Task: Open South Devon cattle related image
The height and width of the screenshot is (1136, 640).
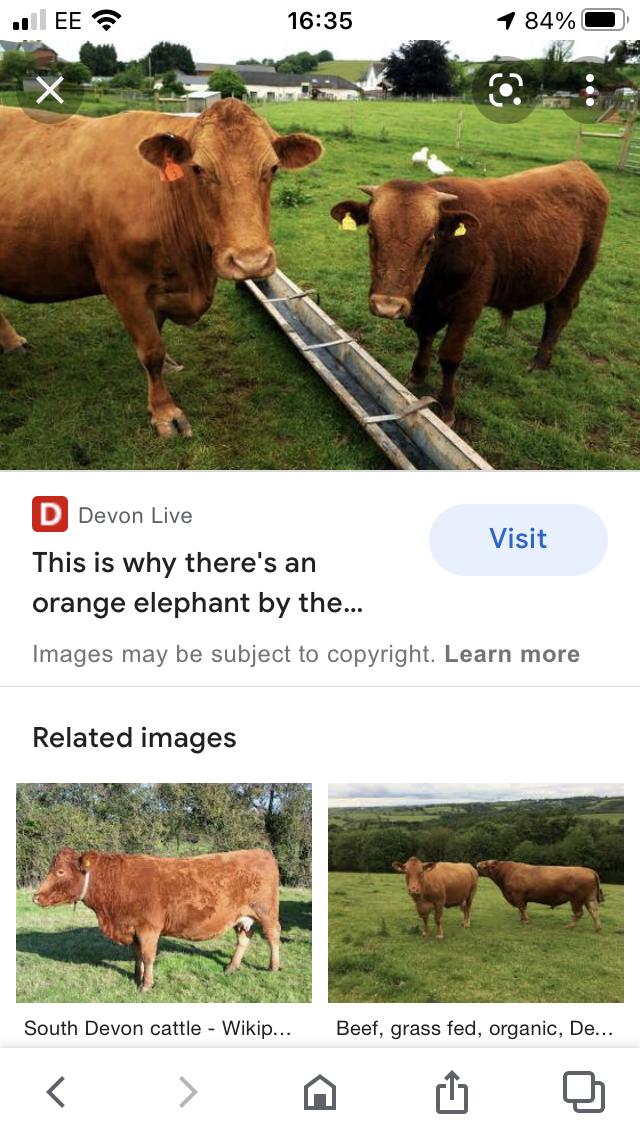Action: pos(164,893)
